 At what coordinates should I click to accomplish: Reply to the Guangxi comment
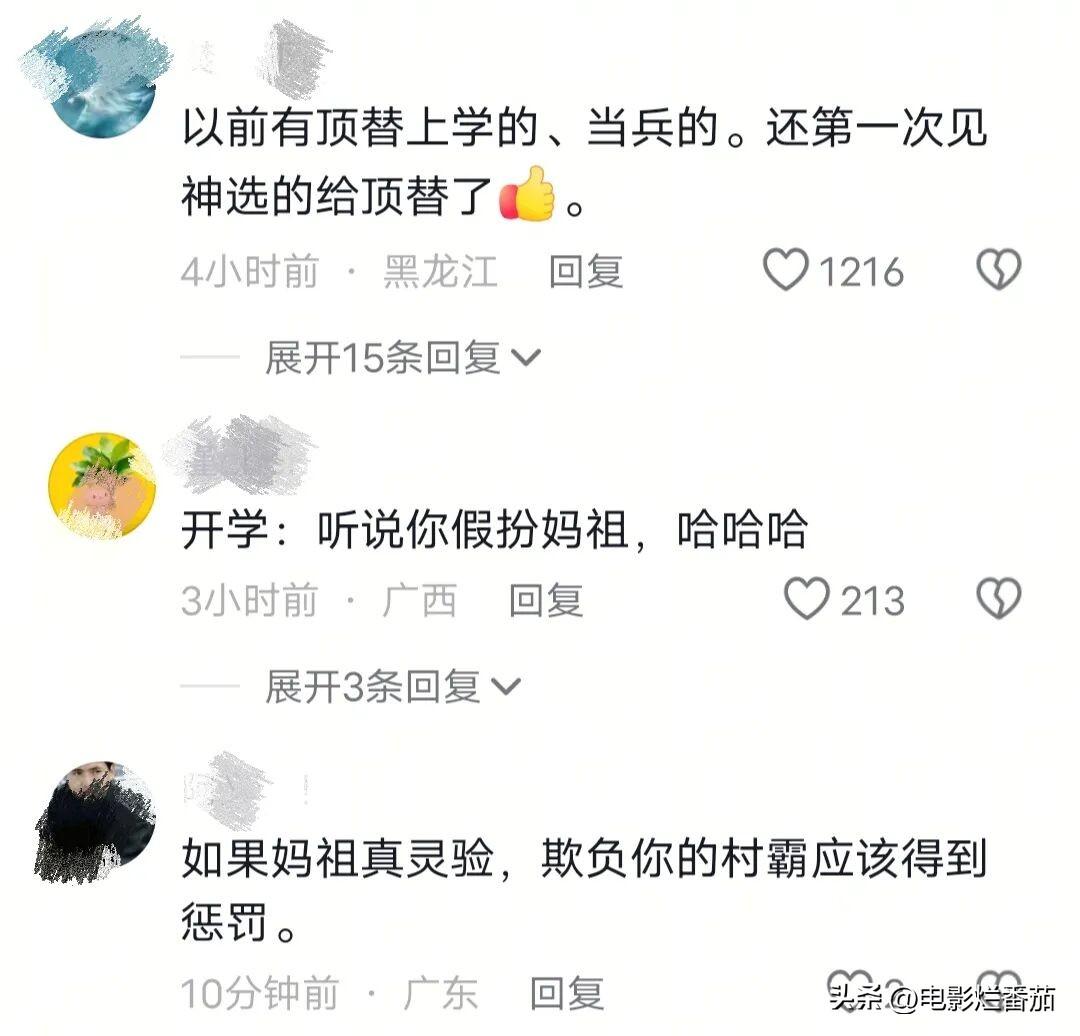pos(546,601)
